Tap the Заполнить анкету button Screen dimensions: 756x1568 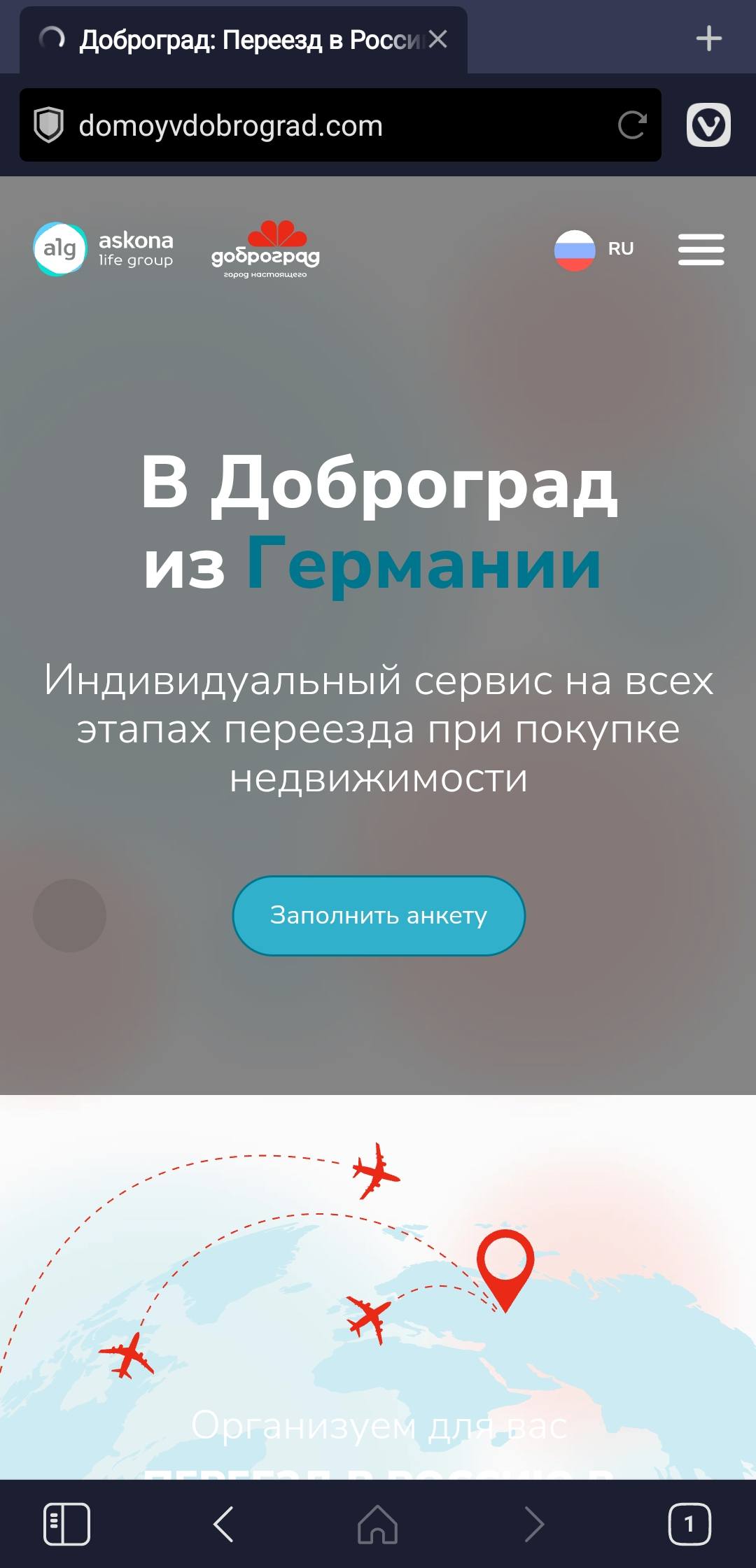click(379, 915)
